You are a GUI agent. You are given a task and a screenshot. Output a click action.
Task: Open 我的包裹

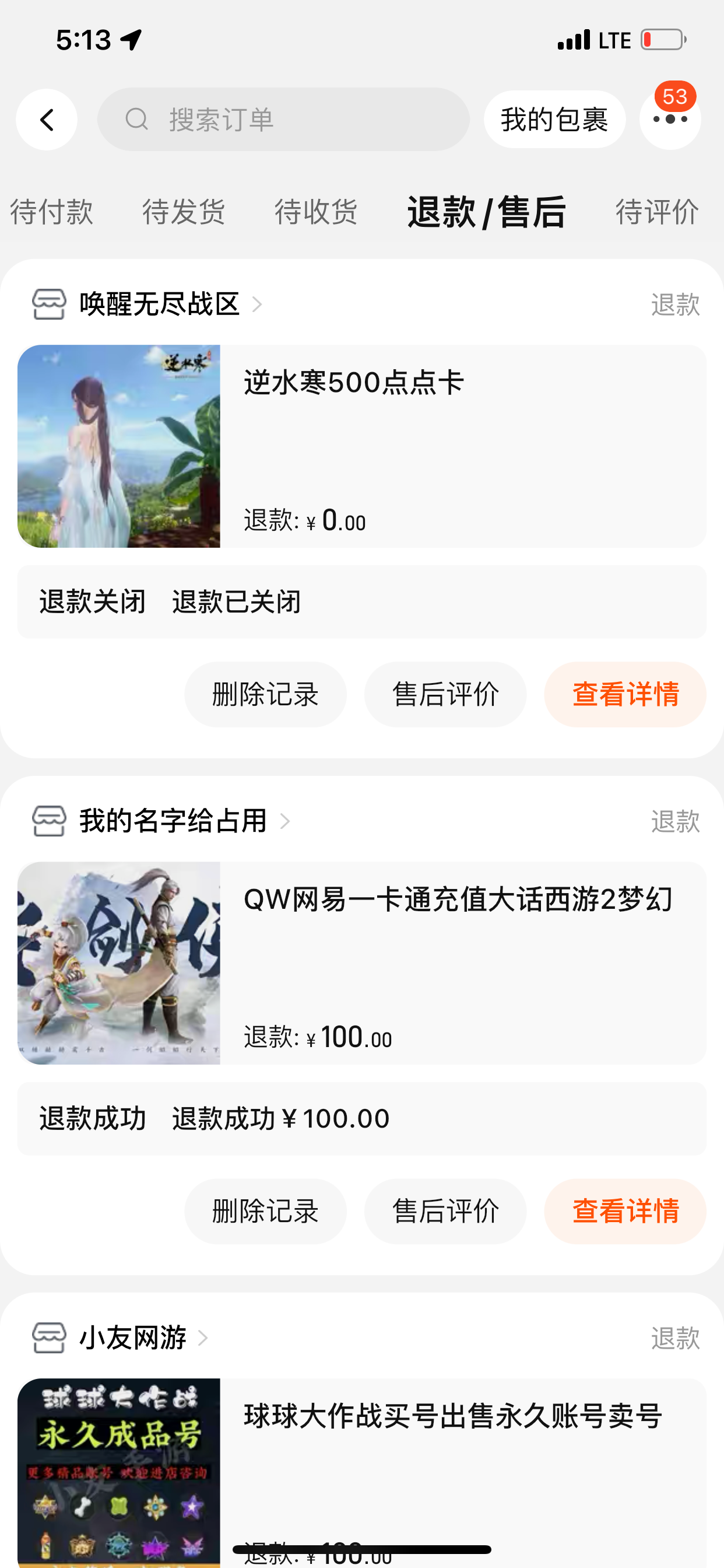point(554,120)
